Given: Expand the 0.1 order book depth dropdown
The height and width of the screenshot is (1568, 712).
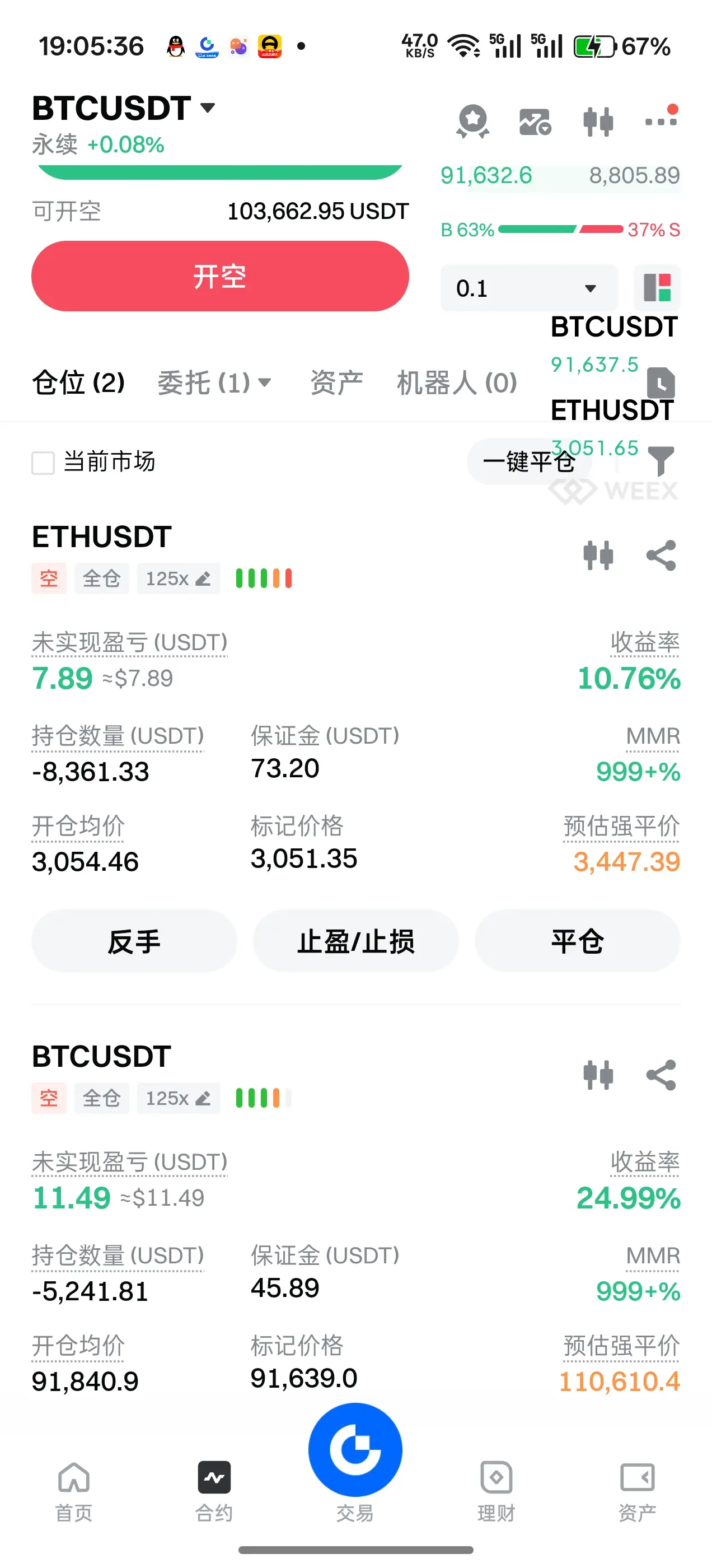Looking at the screenshot, I should 527,288.
